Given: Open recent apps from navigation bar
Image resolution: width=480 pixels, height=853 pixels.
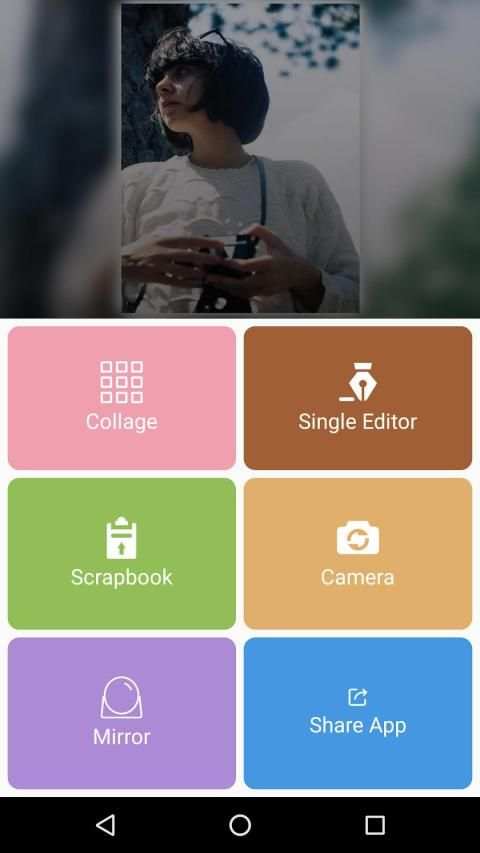Looking at the screenshot, I should (374, 825).
